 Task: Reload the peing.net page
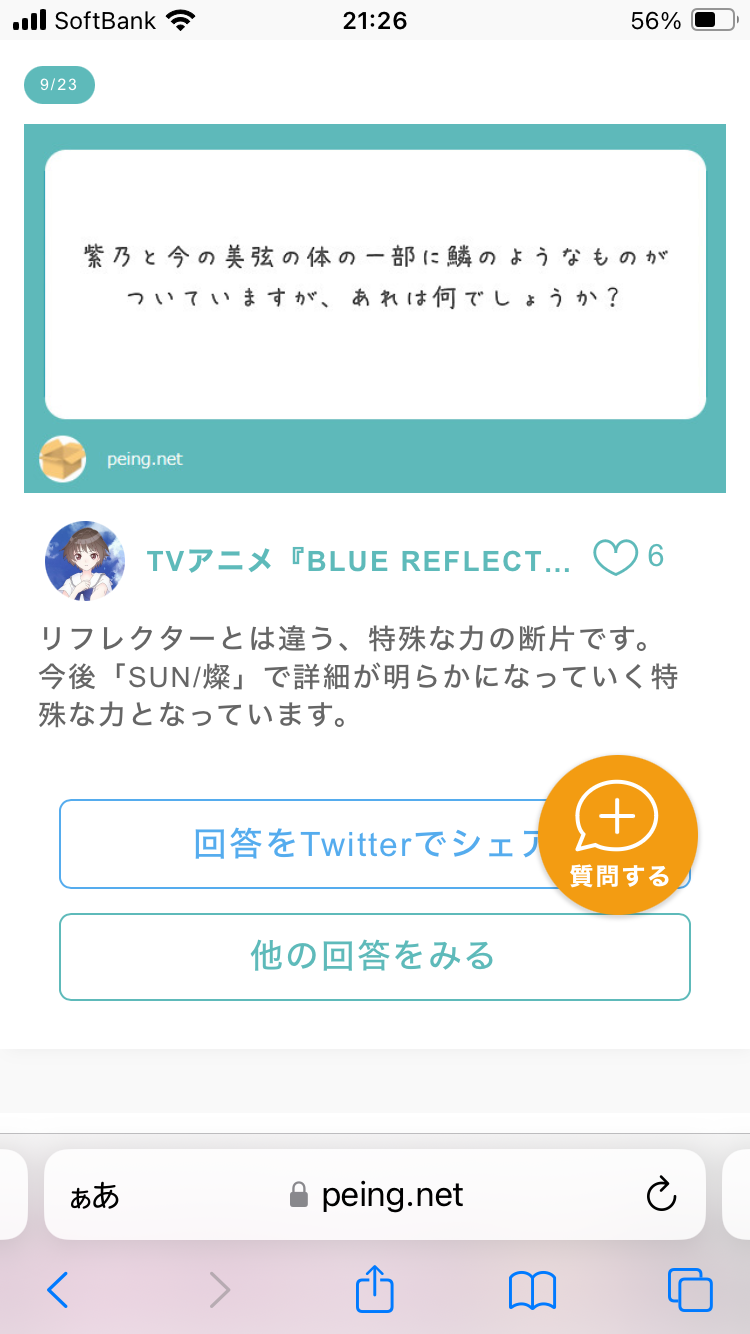coord(661,1194)
